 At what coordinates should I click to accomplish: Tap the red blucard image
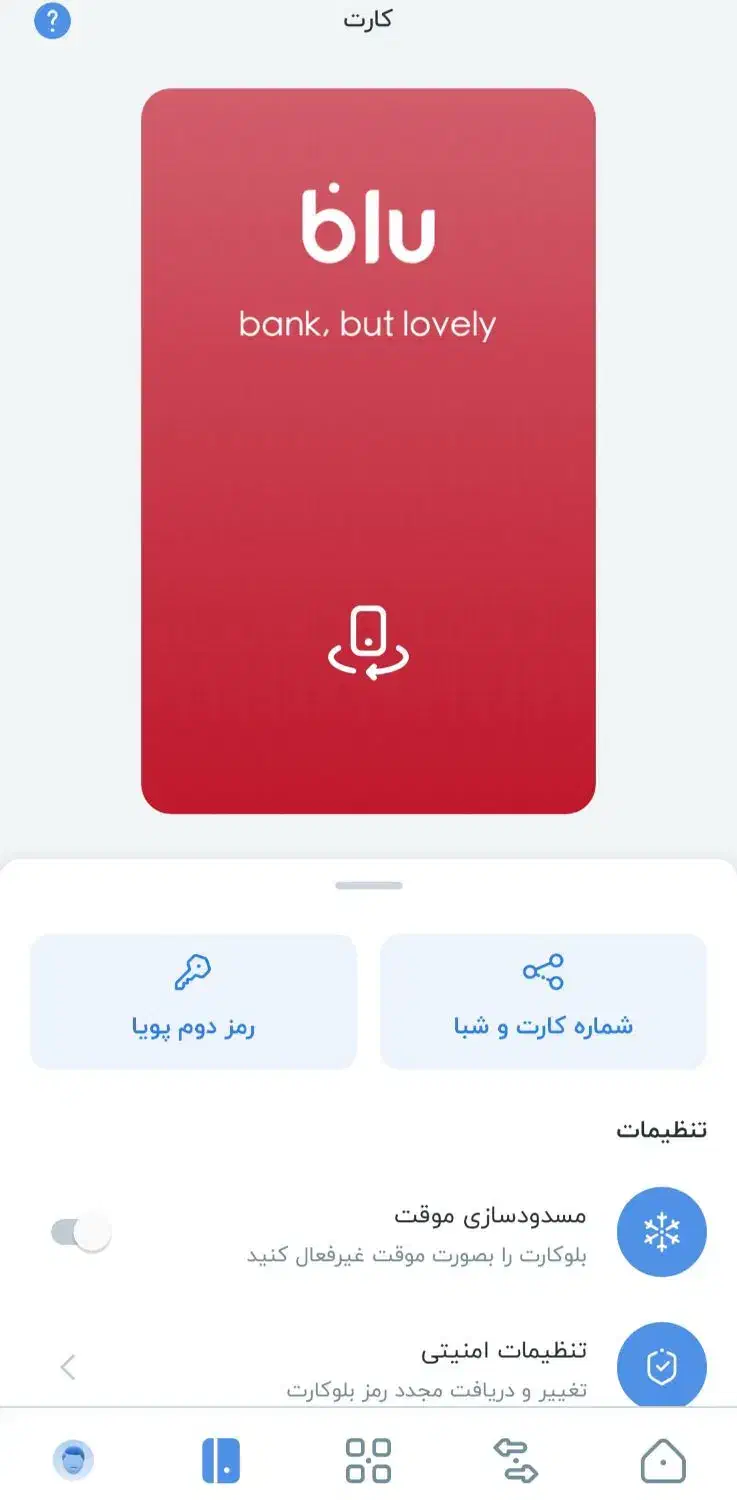tap(369, 450)
